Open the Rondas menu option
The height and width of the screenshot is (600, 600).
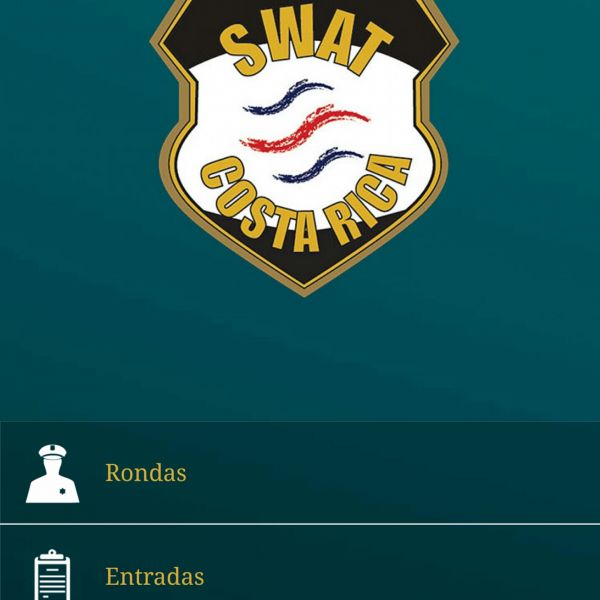pyautogui.click(x=146, y=473)
